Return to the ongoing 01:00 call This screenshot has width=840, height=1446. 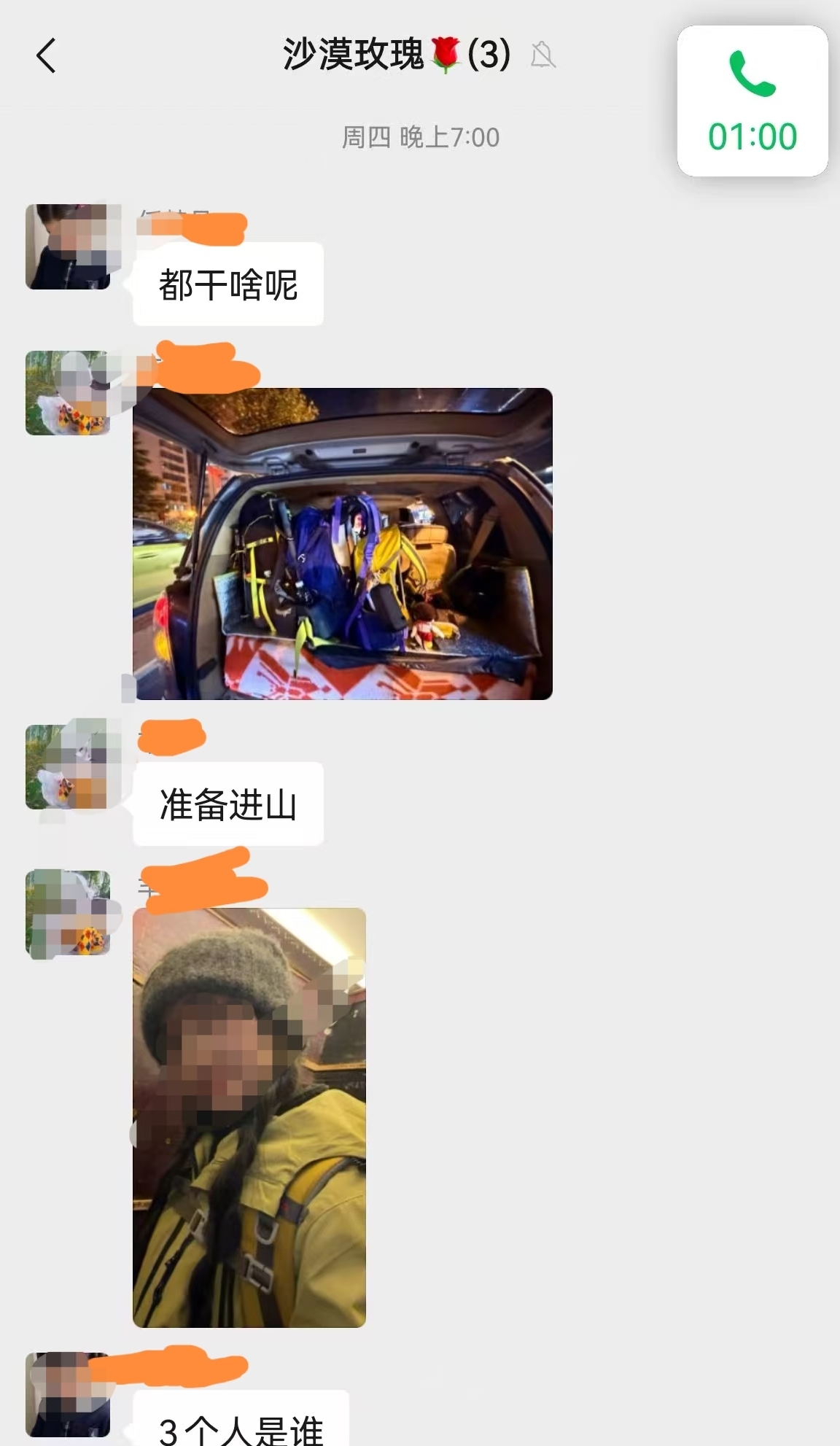pos(752,101)
